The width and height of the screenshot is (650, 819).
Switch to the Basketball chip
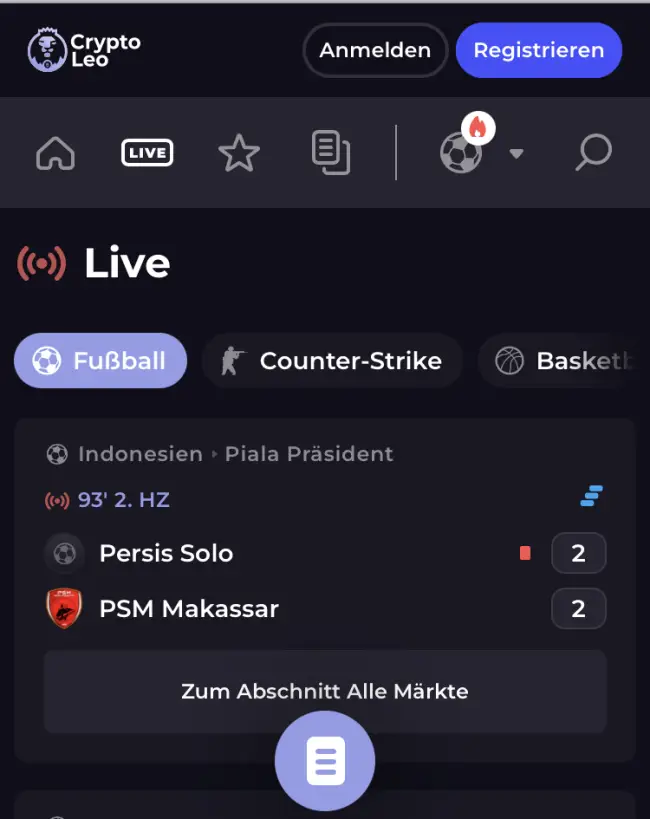[x=565, y=361]
